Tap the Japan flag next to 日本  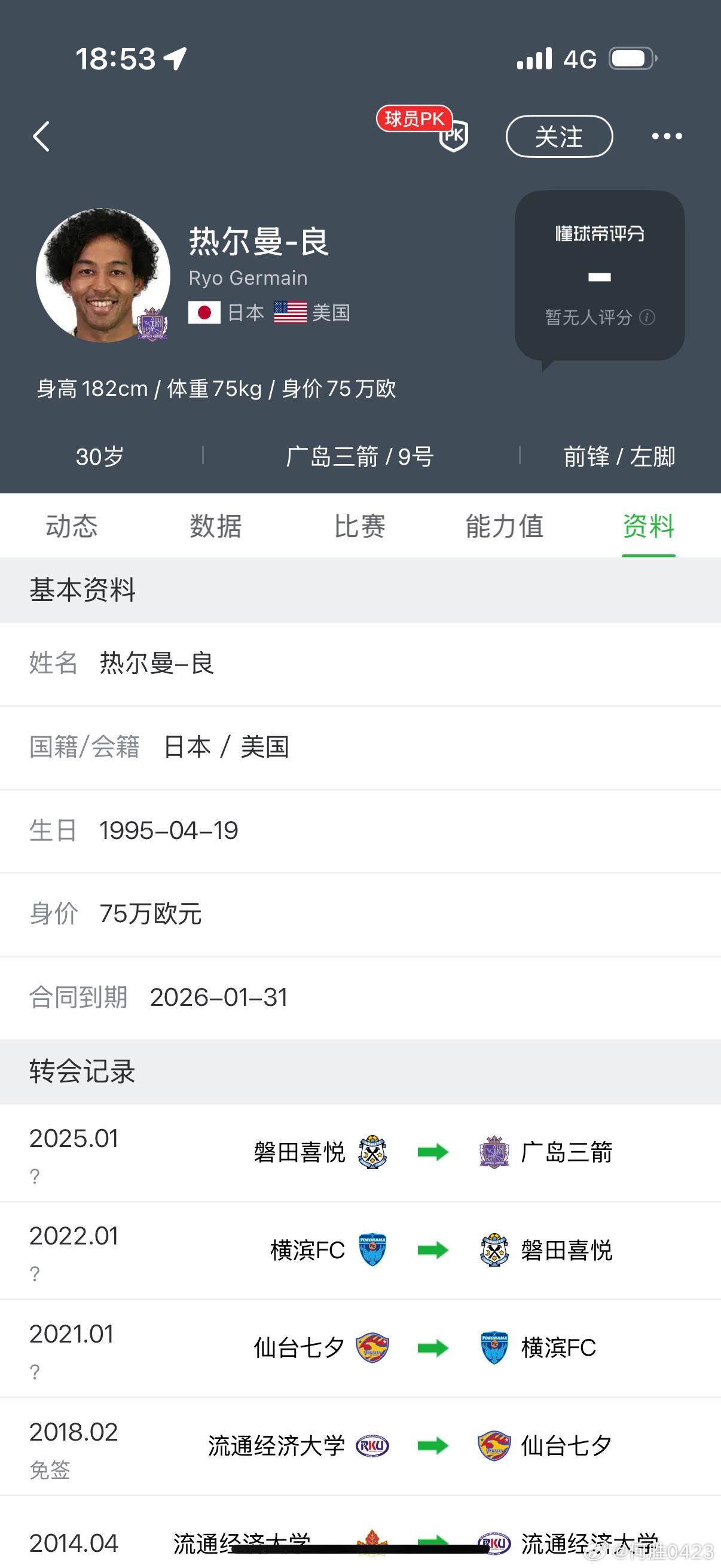click(204, 312)
